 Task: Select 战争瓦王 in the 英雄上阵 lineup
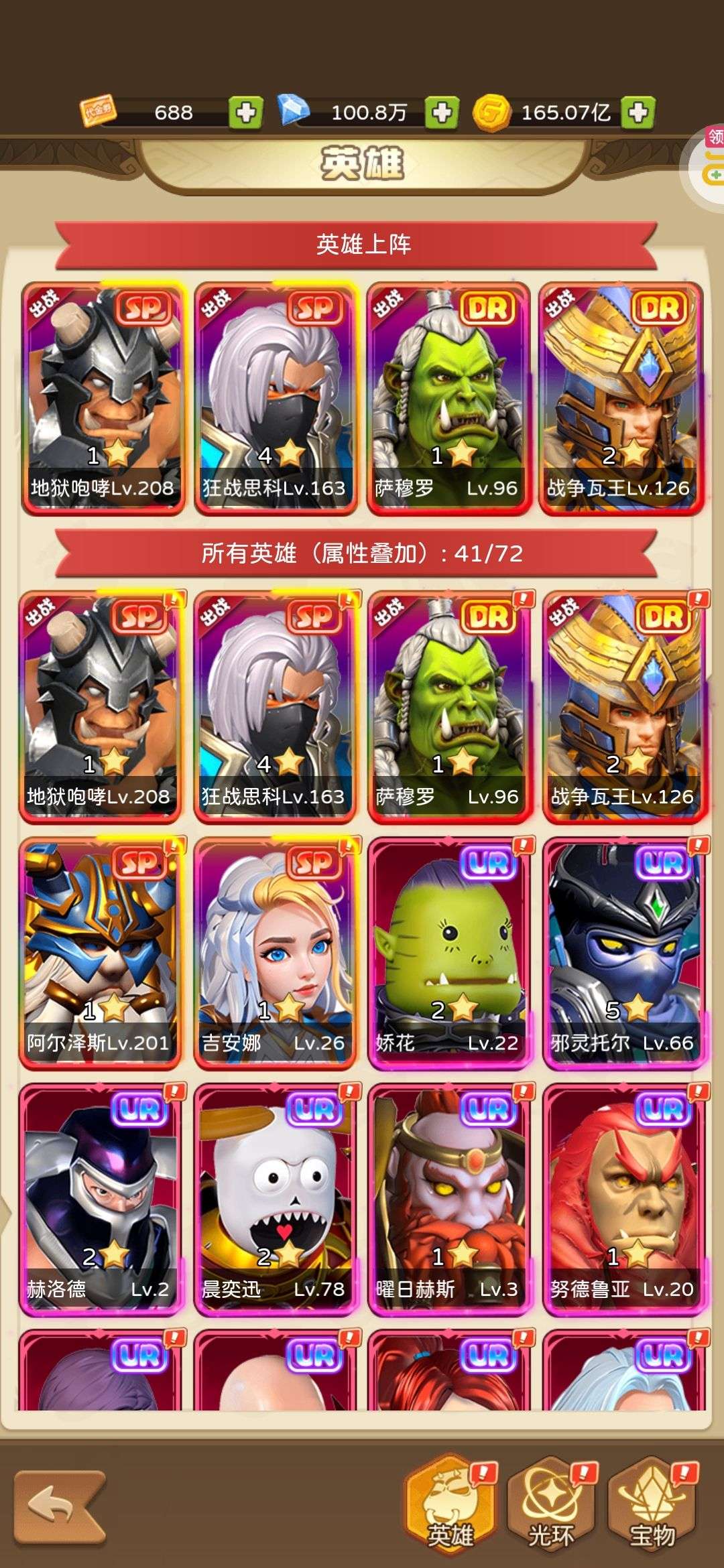(x=620, y=398)
